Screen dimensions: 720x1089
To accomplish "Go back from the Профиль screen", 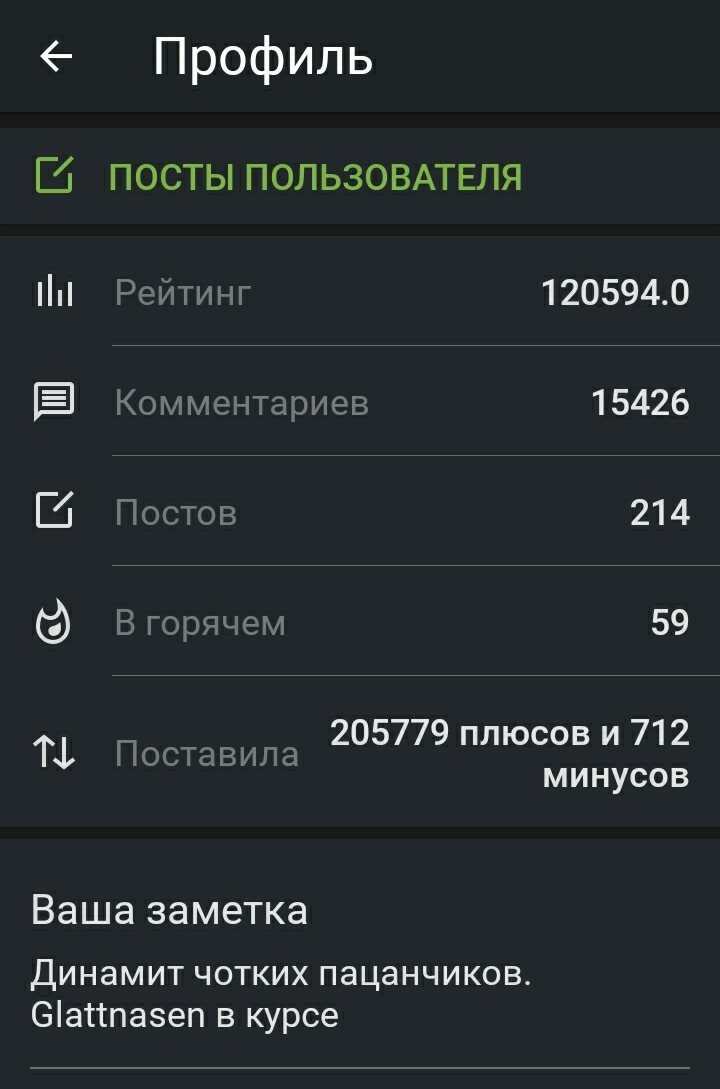I will [56, 57].
